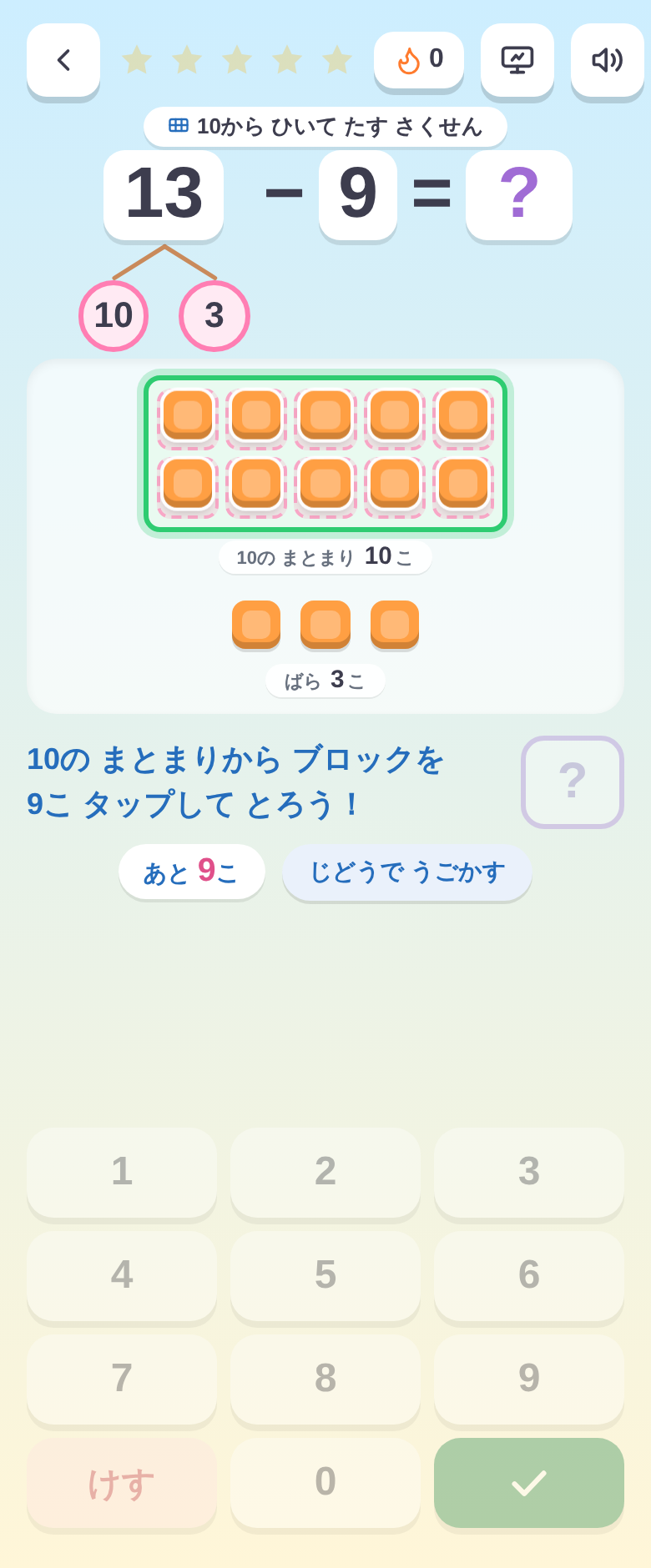Go back with the arrow button
Viewport: 651px width, 1568px height.
63,60
